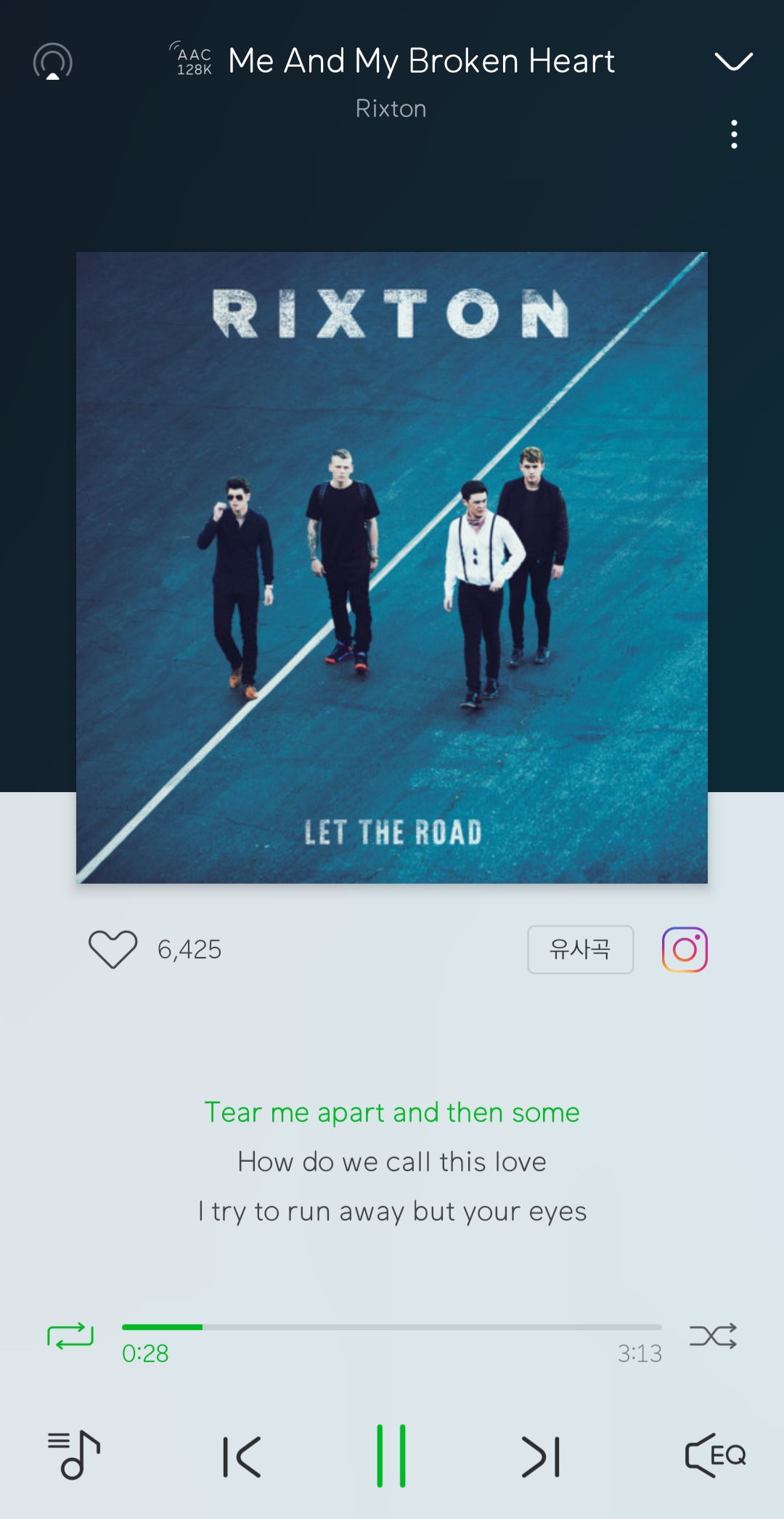Collapse the player with the down chevron
Image resolution: width=784 pixels, height=1519 pixels.
point(733,62)
